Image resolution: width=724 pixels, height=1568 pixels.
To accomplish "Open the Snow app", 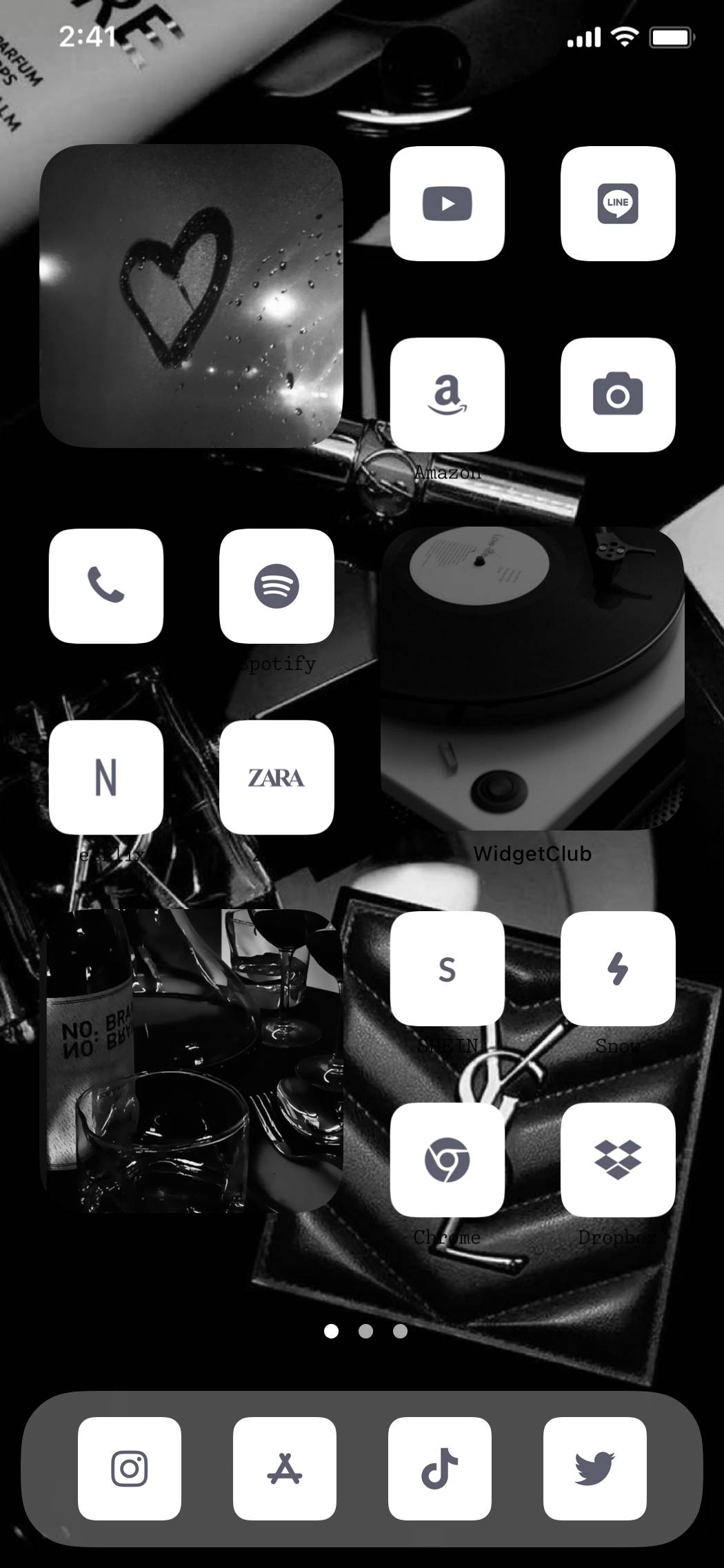I will 617,968.
